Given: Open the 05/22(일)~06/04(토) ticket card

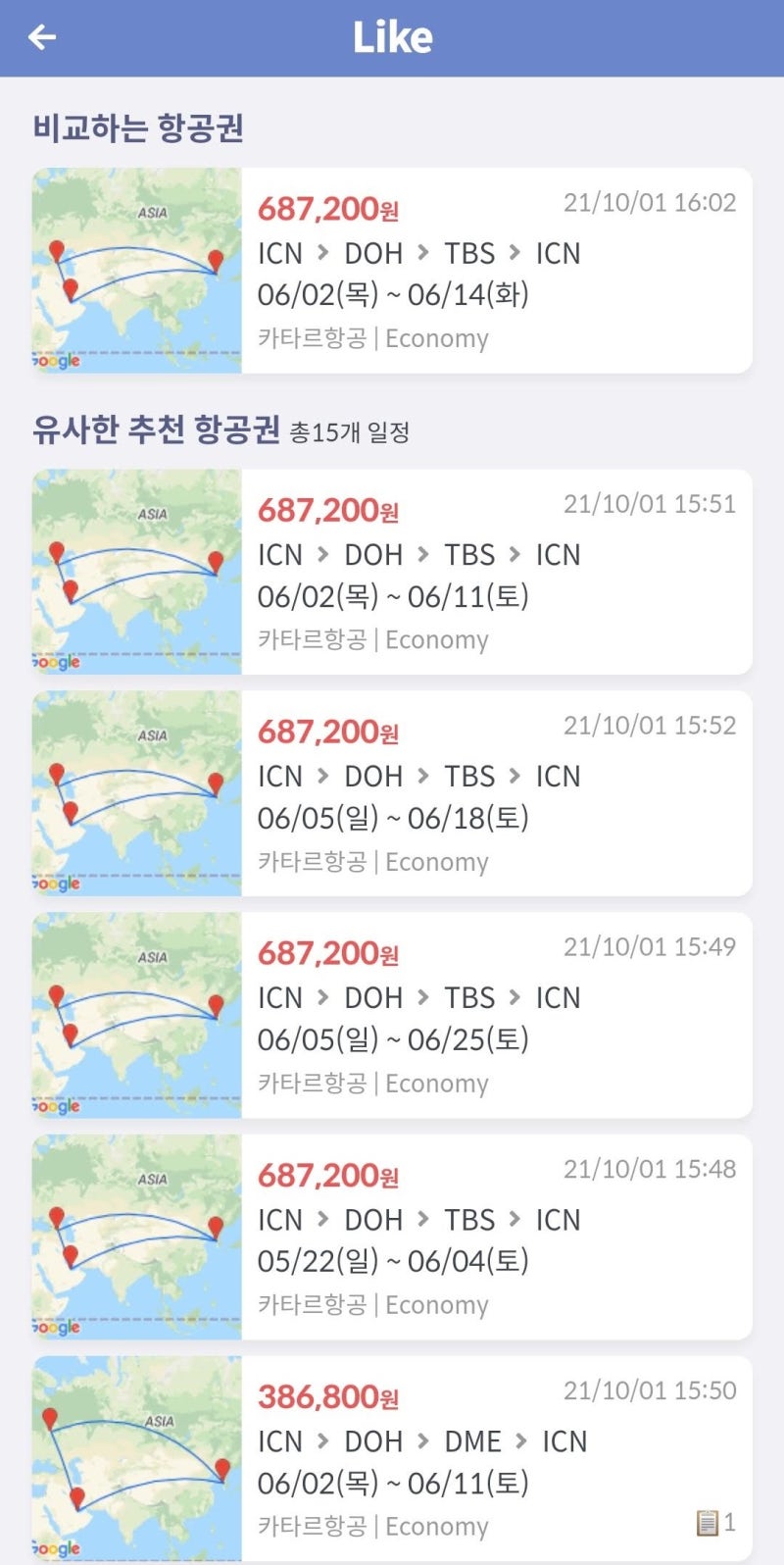Looking at the screenshot, I should pyautogui.click(x=392, y=1237).
